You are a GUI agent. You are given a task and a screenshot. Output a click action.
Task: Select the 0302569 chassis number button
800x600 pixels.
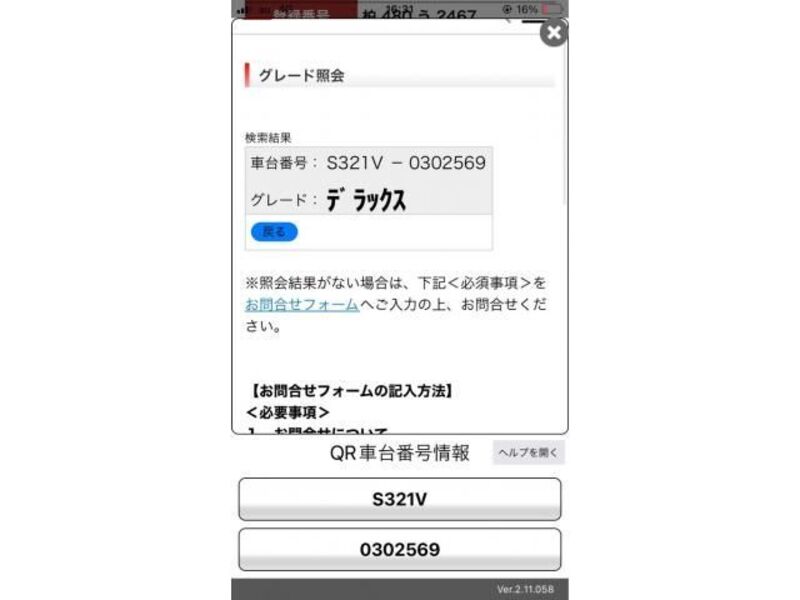pos(399,549)
